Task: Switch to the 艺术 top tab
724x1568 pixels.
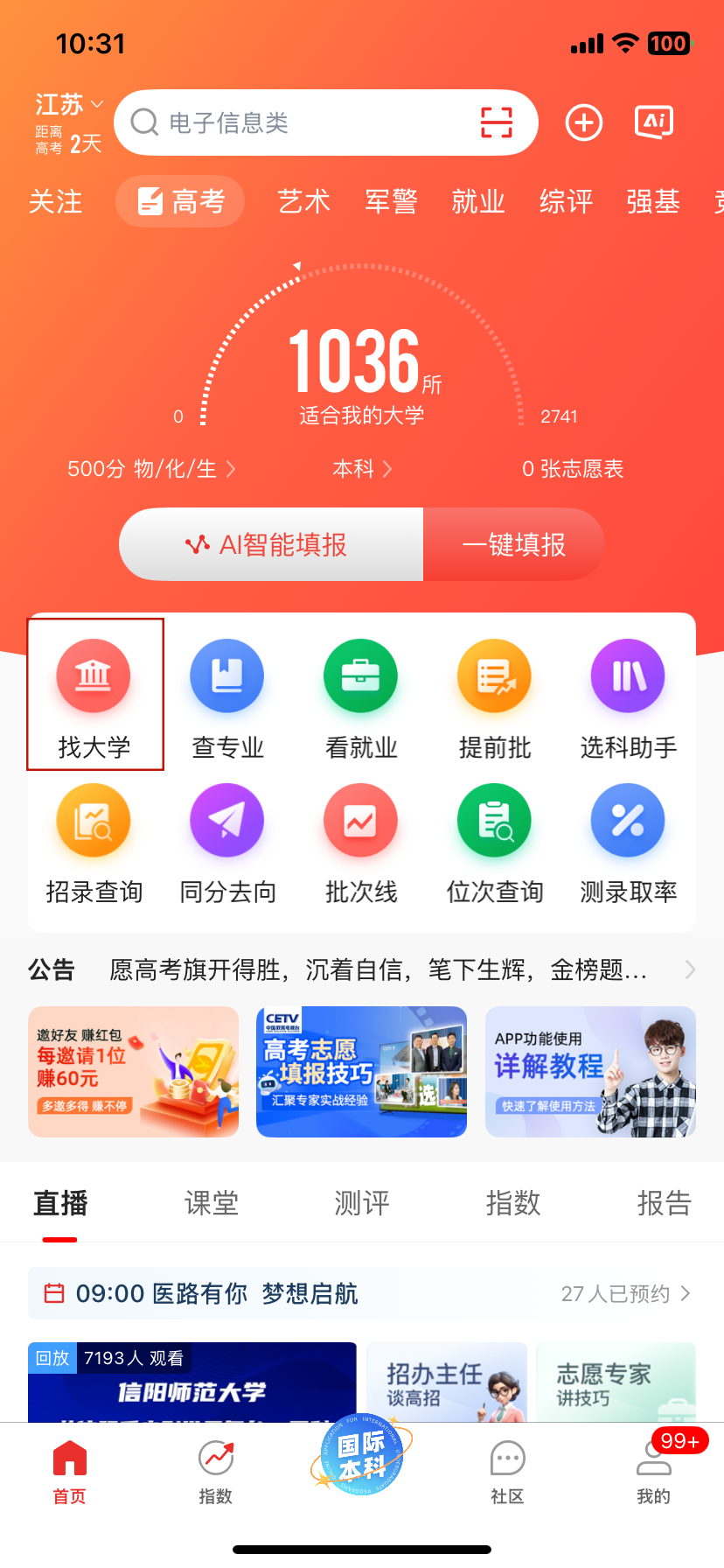Action: click(303, 202)
